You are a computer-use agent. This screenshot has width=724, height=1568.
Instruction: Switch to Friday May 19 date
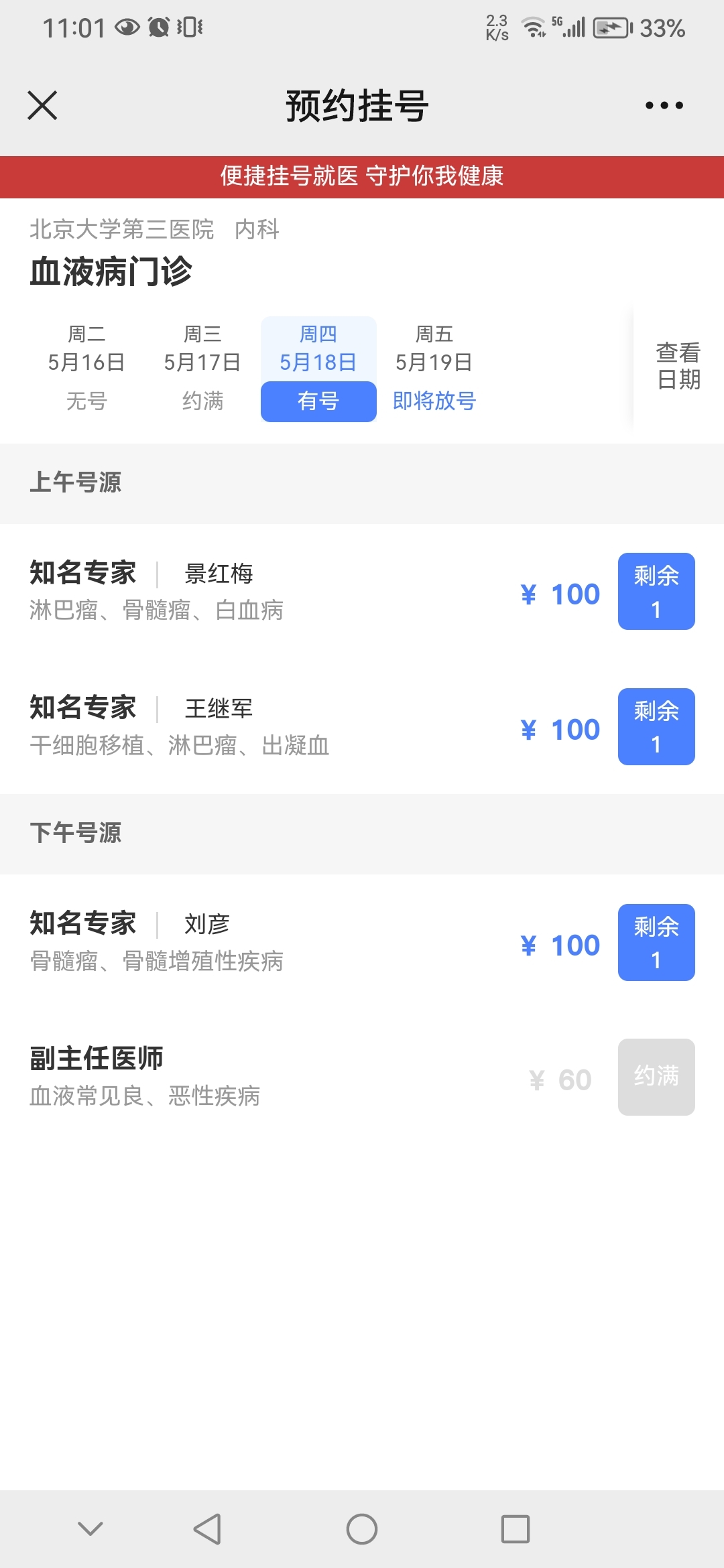point(434,367)
